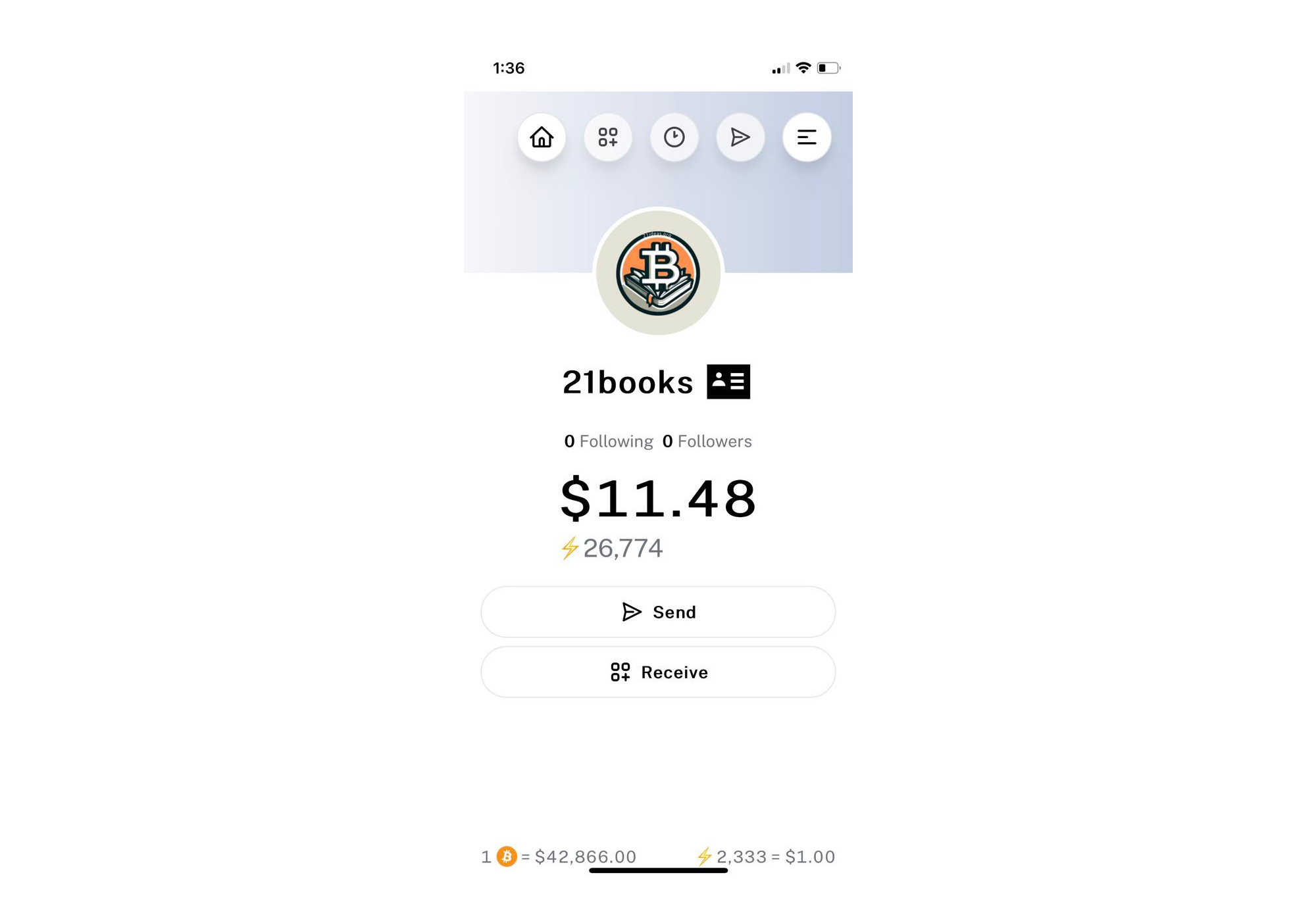The height and width of the screenshot is (921, 1316).
Task: Open the hamburger menu
Action: pyautogui.click(x=807, y=137)
